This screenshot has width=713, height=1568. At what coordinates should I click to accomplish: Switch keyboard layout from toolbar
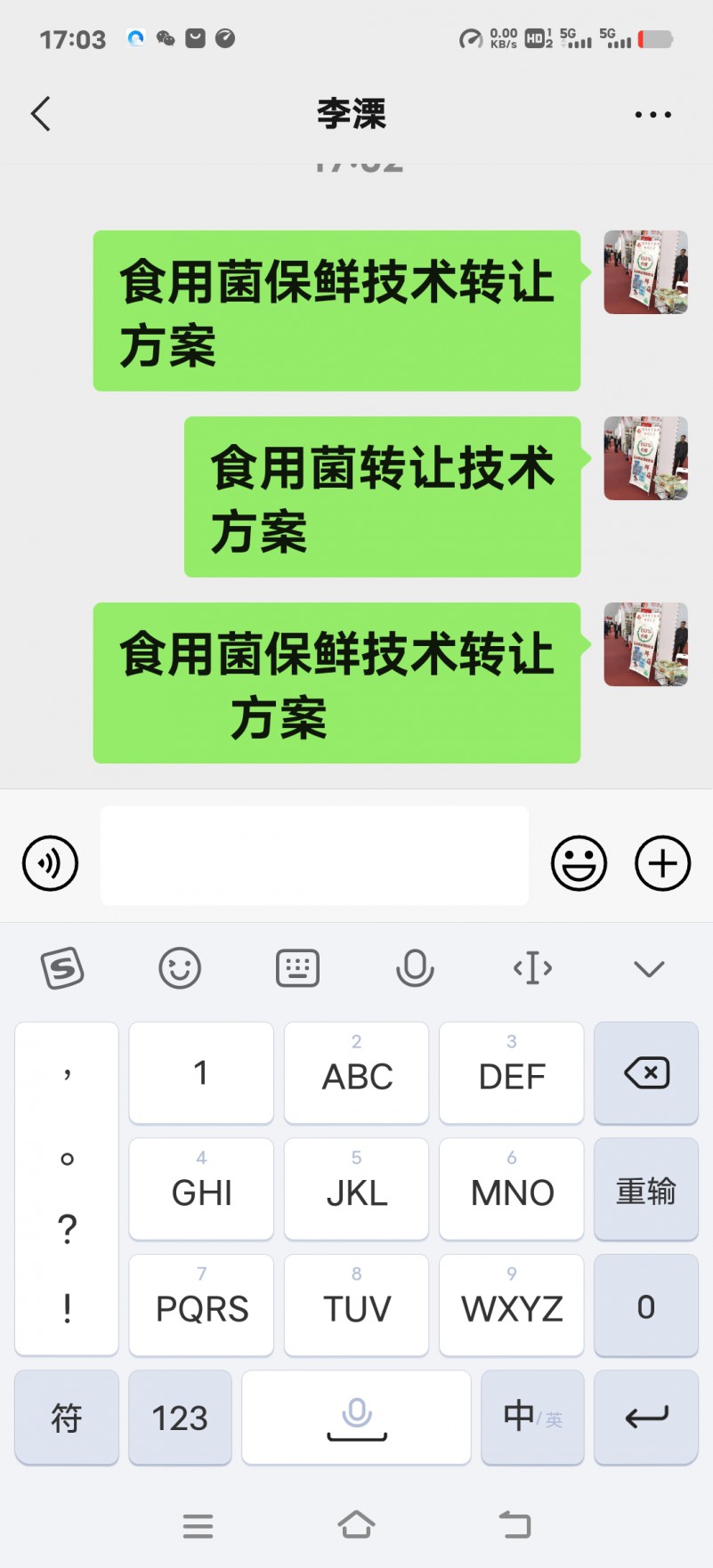point(297,967)
